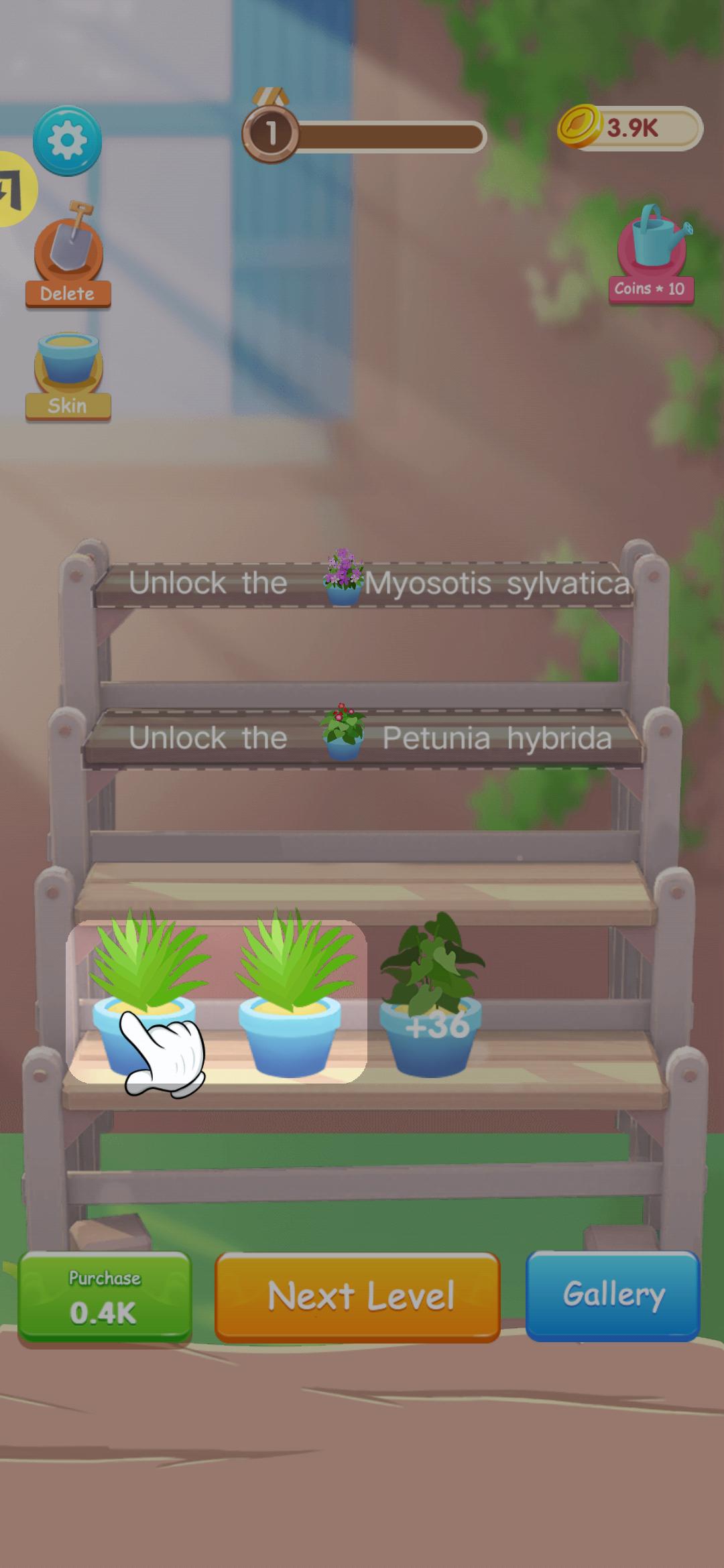Viewport: 724px width, 1568px height.
Task: Tap the leafy plant showing +36
Action: tap(432, 998)
